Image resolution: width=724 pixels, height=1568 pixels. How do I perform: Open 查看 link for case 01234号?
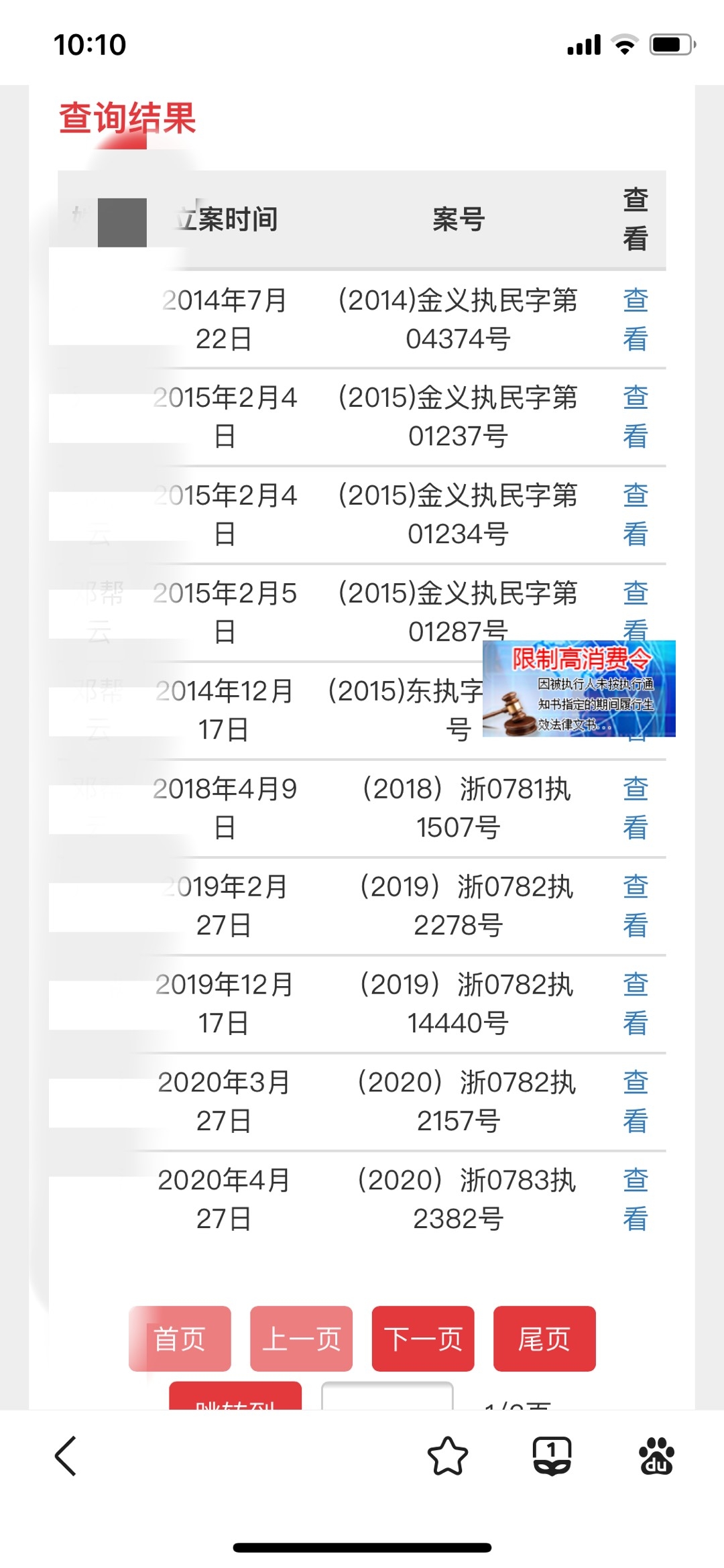click(x=635, y=514)
